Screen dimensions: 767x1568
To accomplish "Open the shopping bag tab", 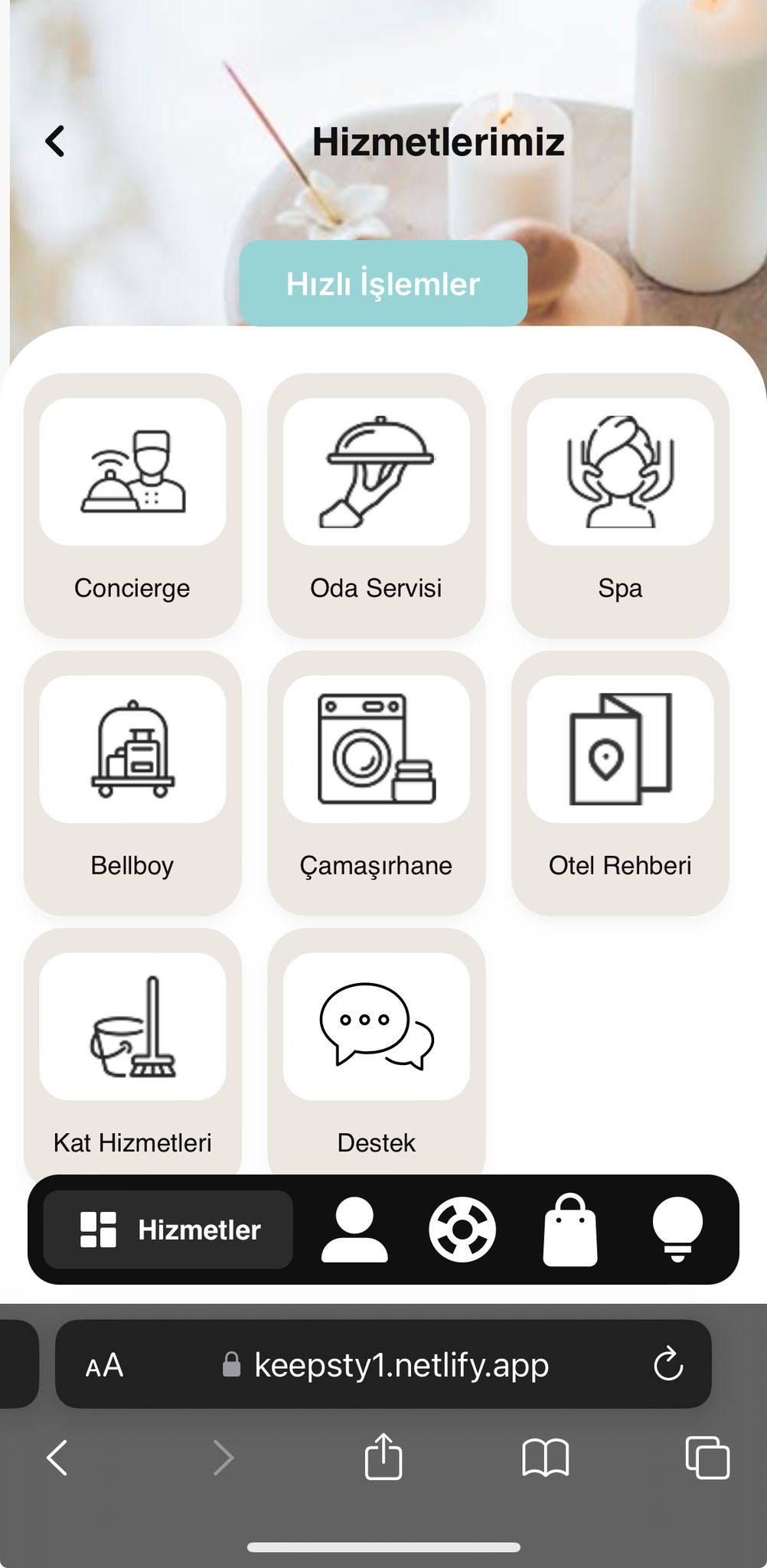I will click(x=570, y=1230).
